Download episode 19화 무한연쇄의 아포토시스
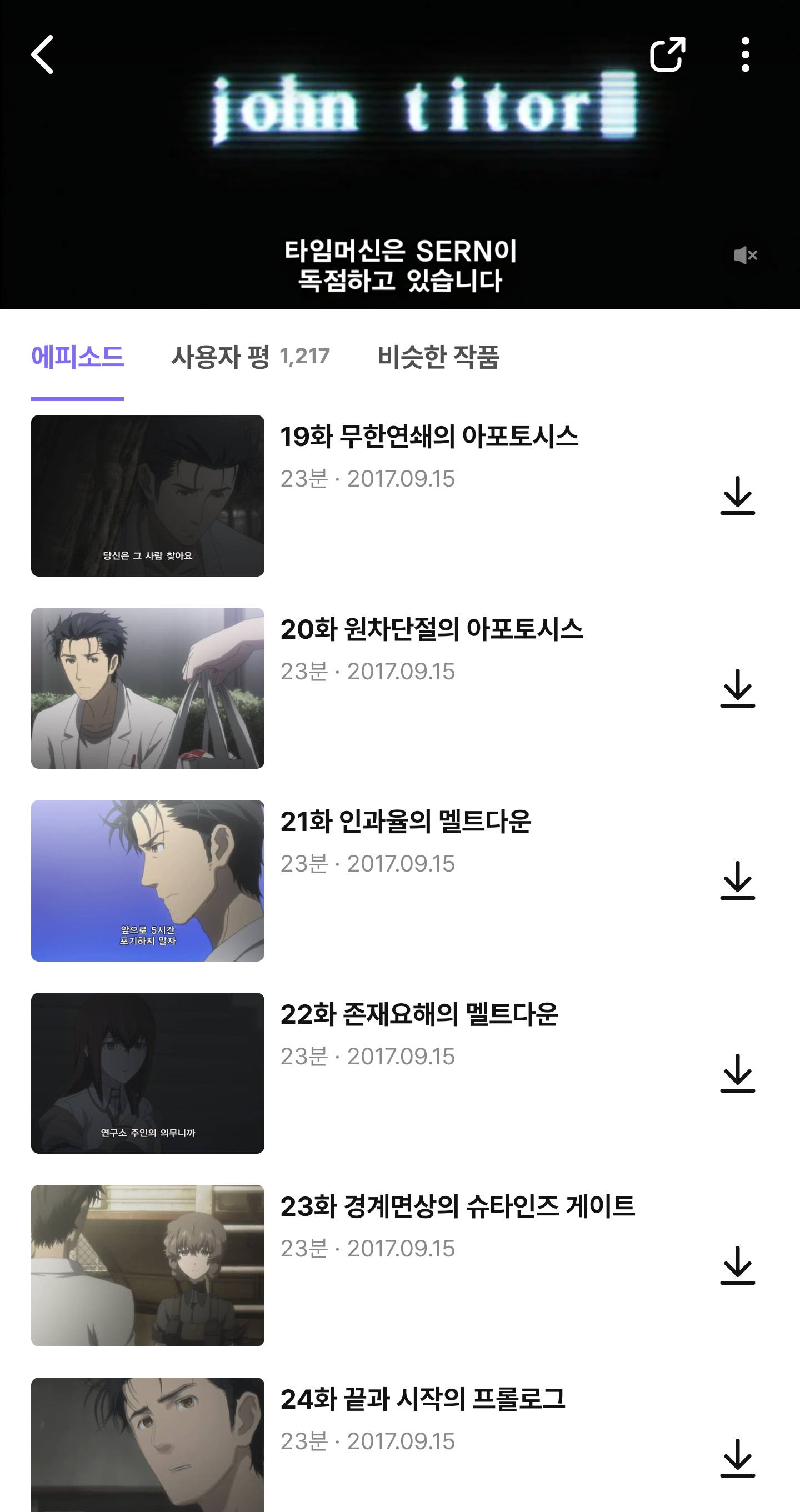 737,495
